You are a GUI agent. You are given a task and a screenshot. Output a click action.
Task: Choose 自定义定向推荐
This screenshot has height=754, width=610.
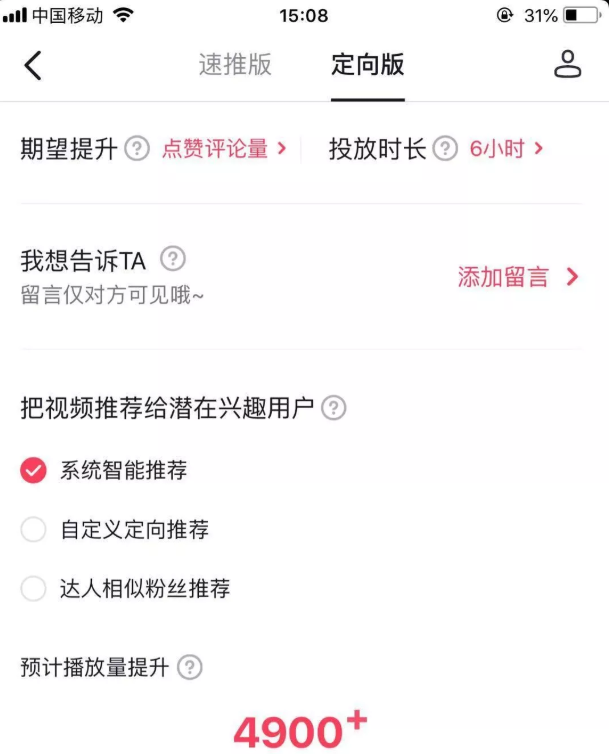(x=34, y=529)
